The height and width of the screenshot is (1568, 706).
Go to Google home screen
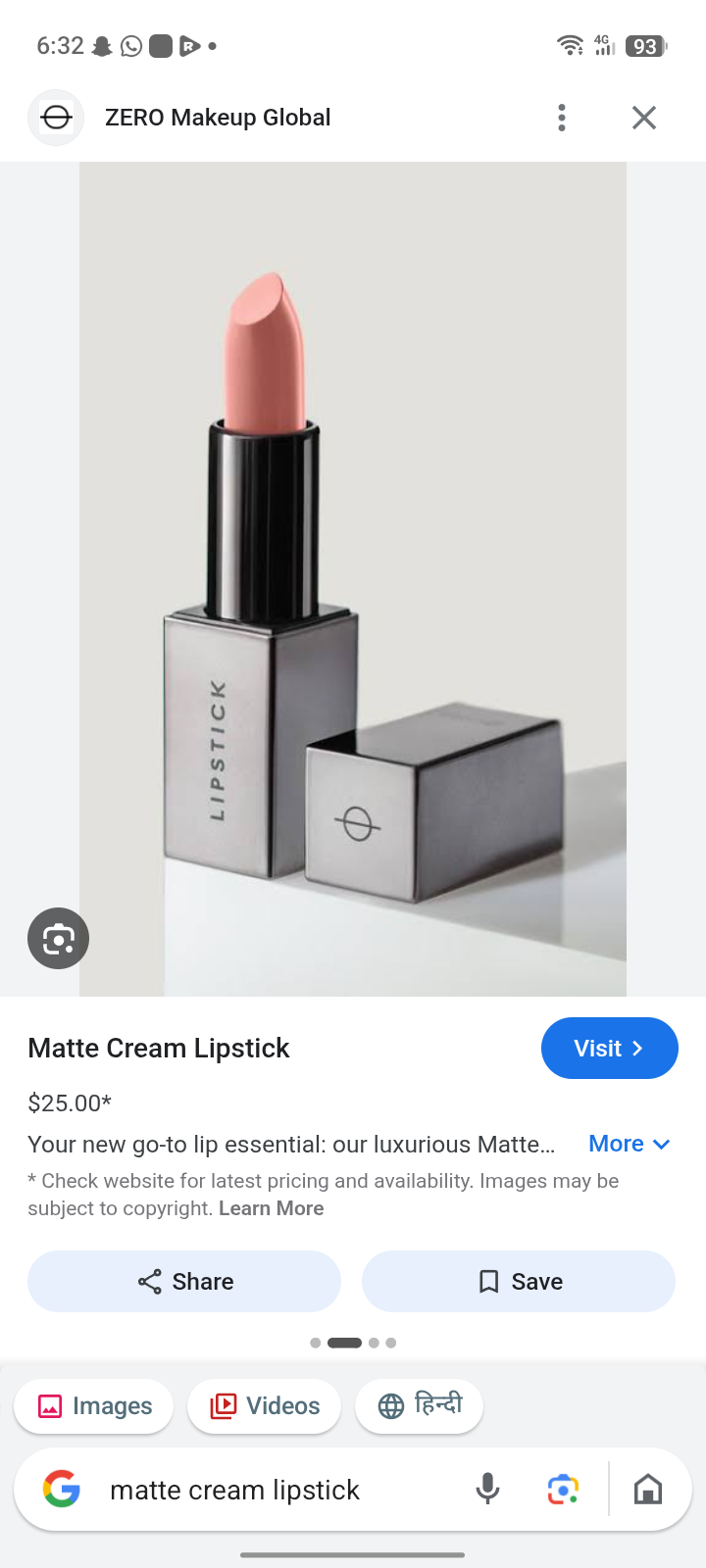tap(648, 1490)
